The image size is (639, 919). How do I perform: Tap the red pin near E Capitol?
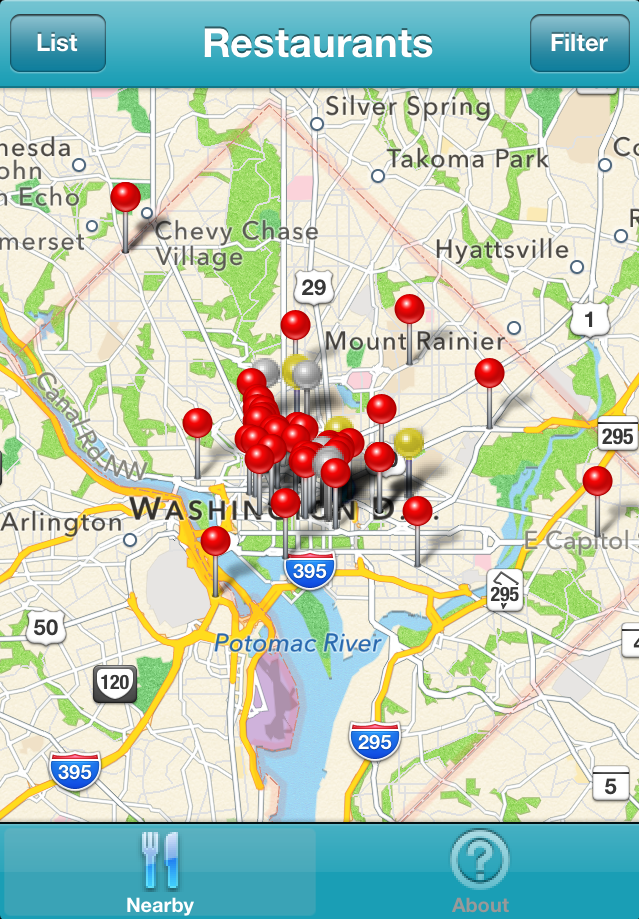tap(597, 482)
